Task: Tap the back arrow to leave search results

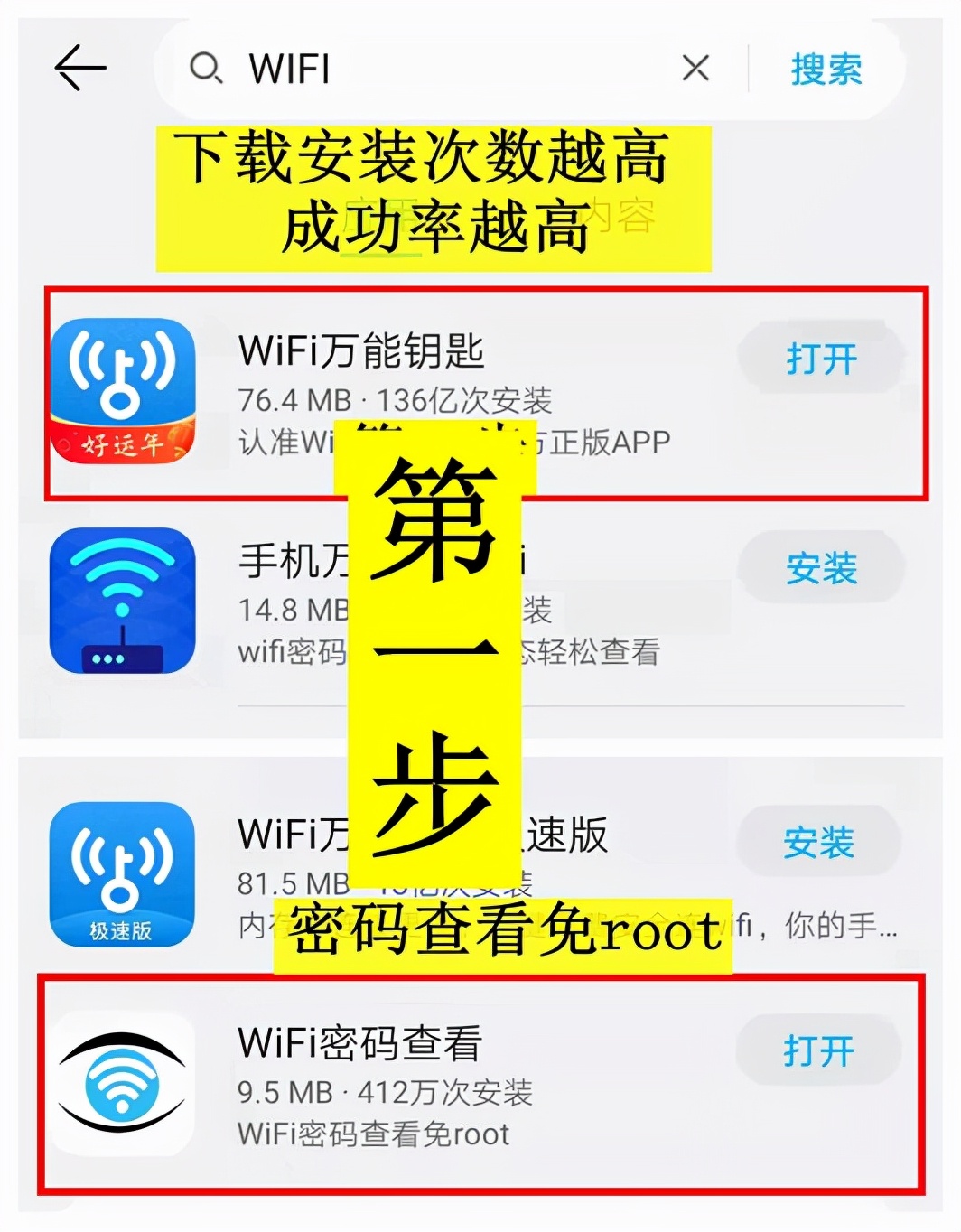Action: click(79, 69)
